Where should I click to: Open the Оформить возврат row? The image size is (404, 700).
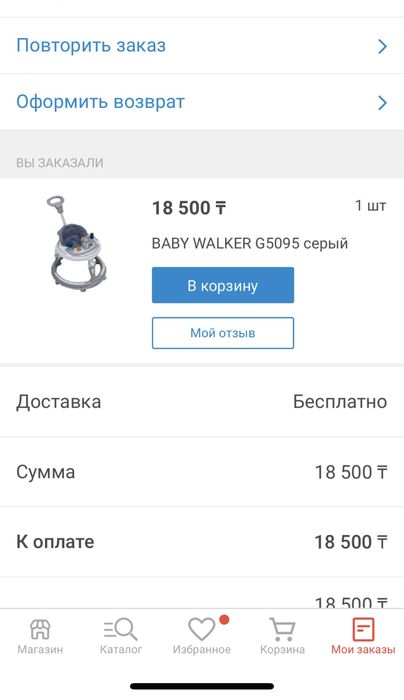[202, 102]
